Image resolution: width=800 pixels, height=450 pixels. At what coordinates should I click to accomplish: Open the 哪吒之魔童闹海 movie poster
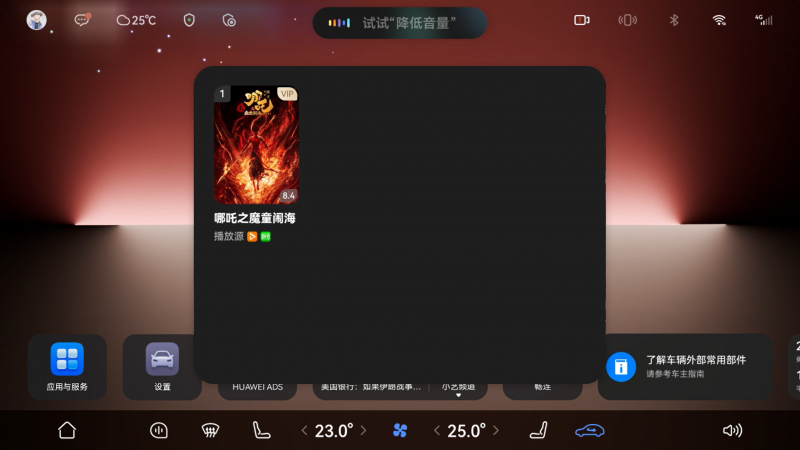256,145
